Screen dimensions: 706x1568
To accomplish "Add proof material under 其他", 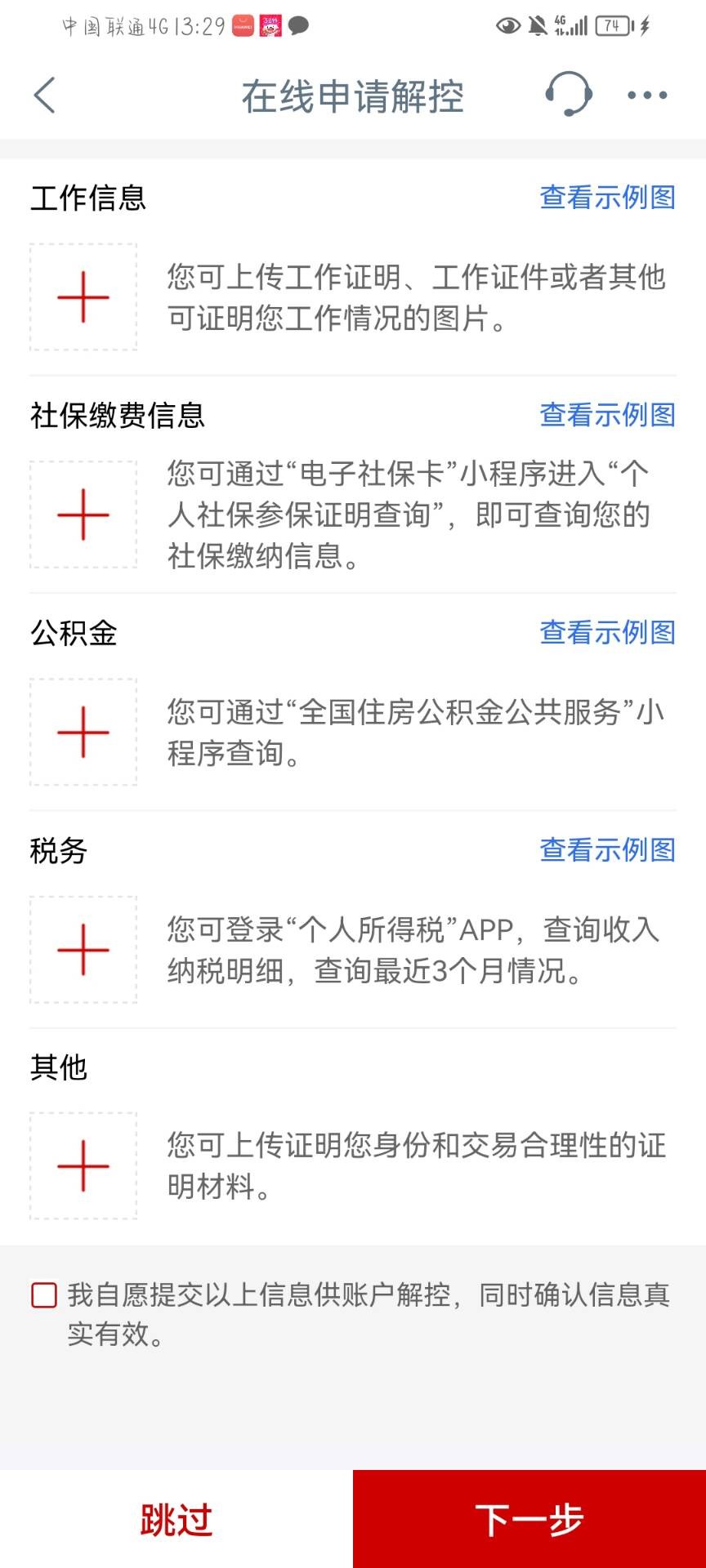I will click(83, 1166).
